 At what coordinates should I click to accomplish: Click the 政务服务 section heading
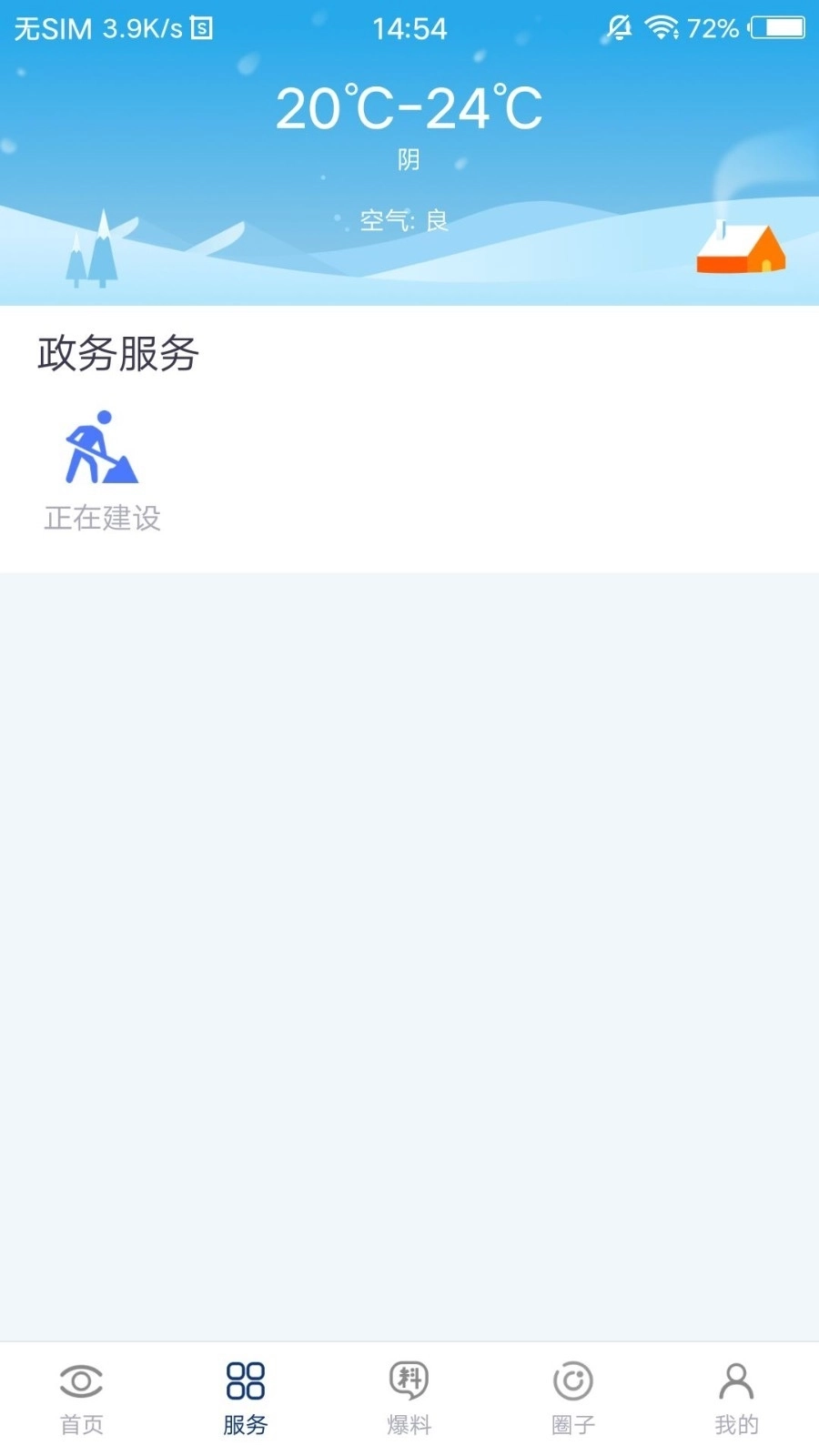coord(117,355)
